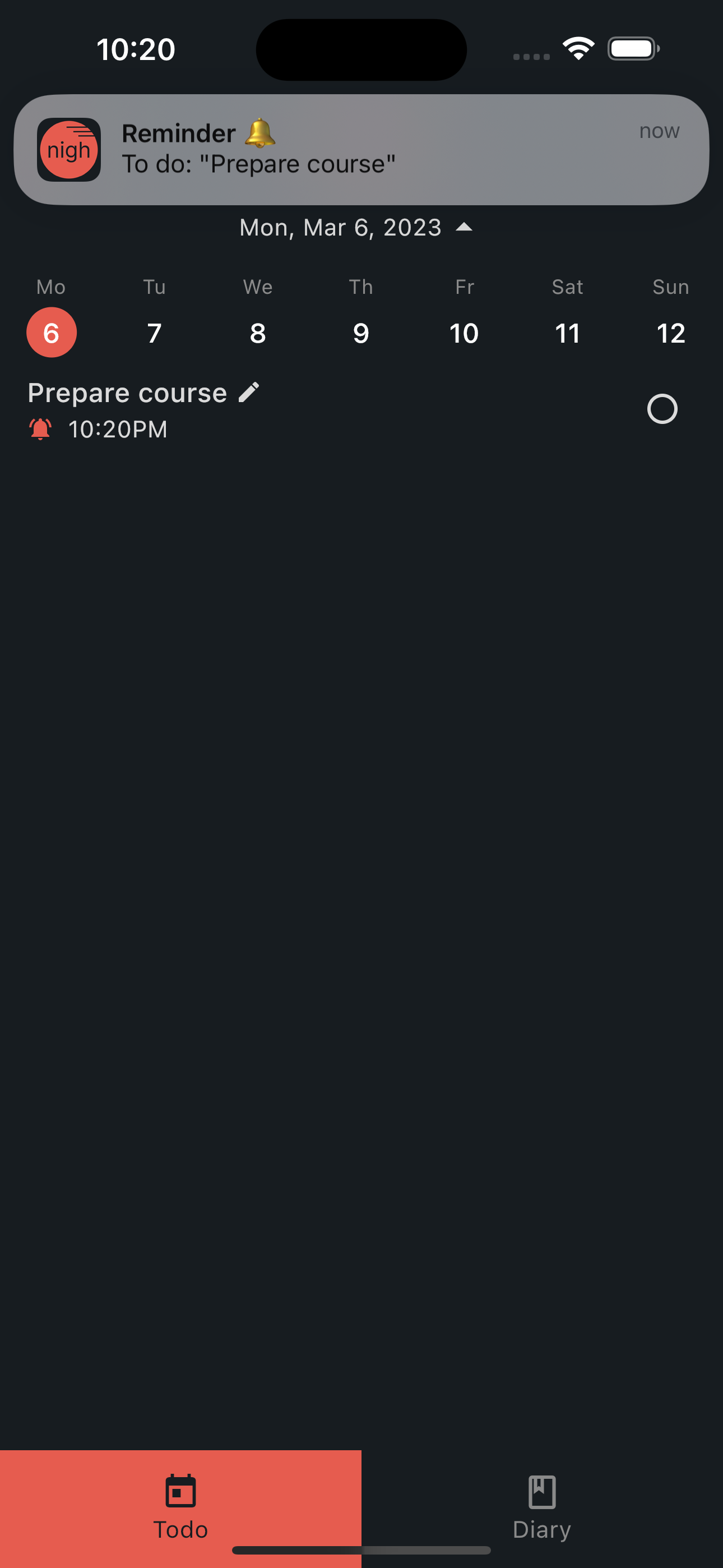Select Sunday 12 in the week strip

tap(671, 333)
